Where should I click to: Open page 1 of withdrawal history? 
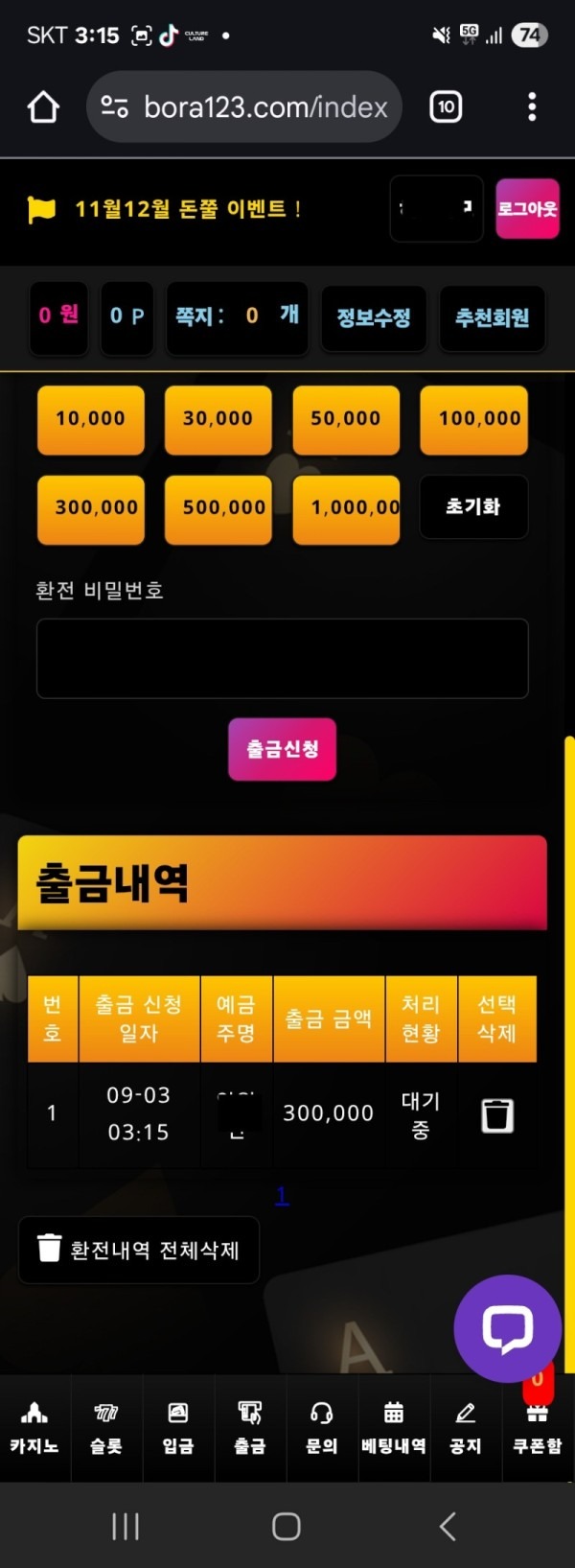pyautogui.click(x=282, y=1196)
